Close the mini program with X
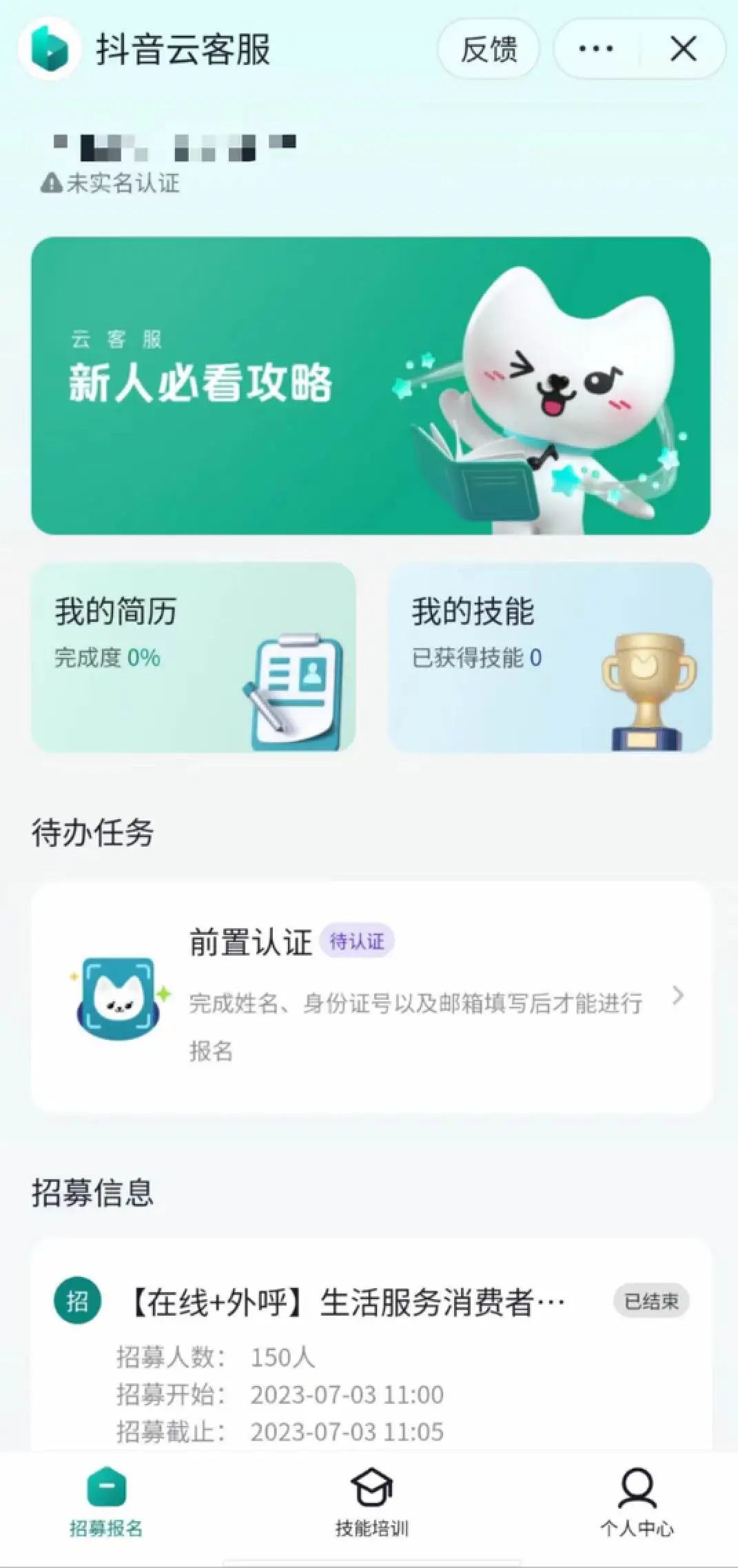The height and width of the screenshot is (1568, 738). pyautogui.click(x=683, y=50)
